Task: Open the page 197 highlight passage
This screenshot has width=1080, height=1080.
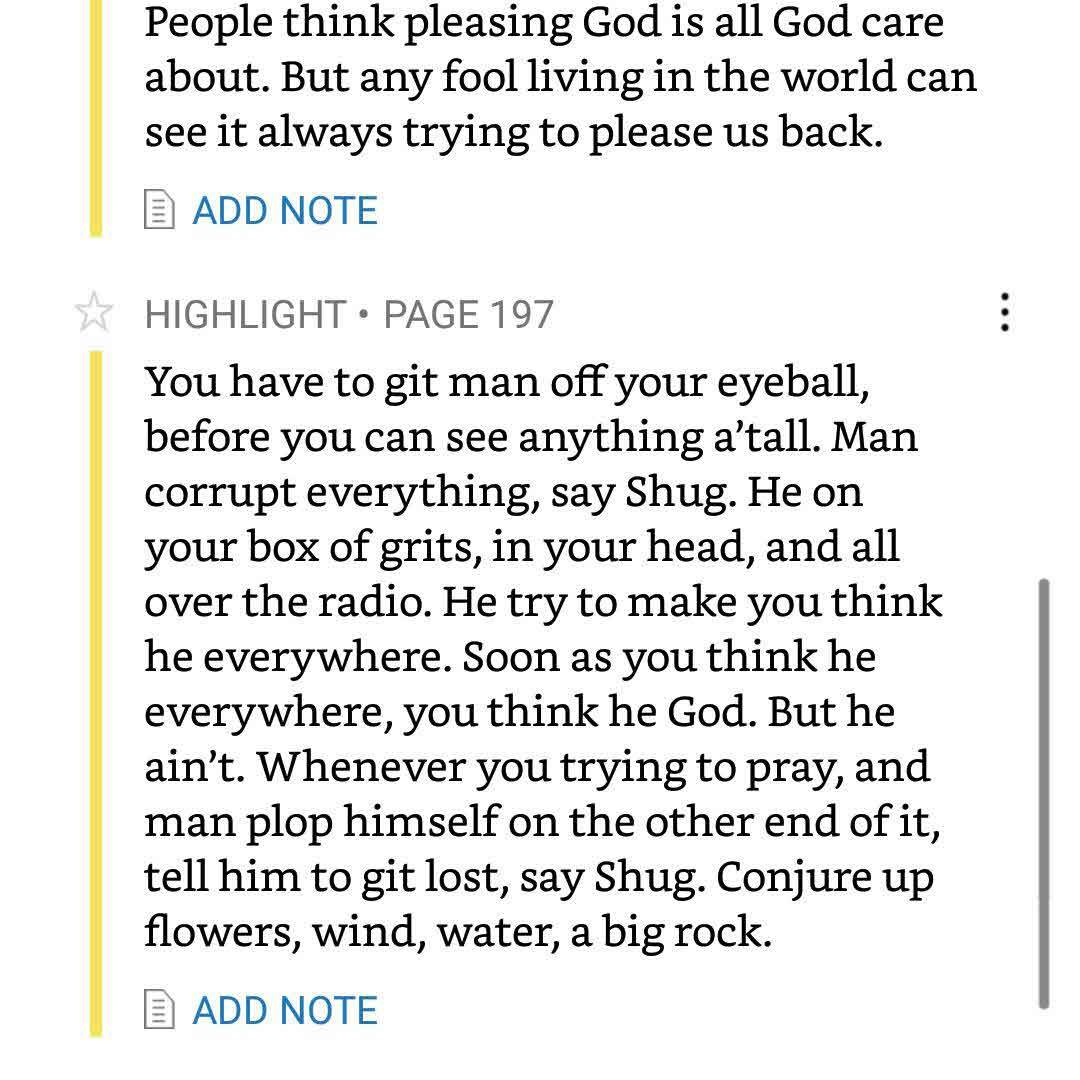Action: (x=540, y=656)
